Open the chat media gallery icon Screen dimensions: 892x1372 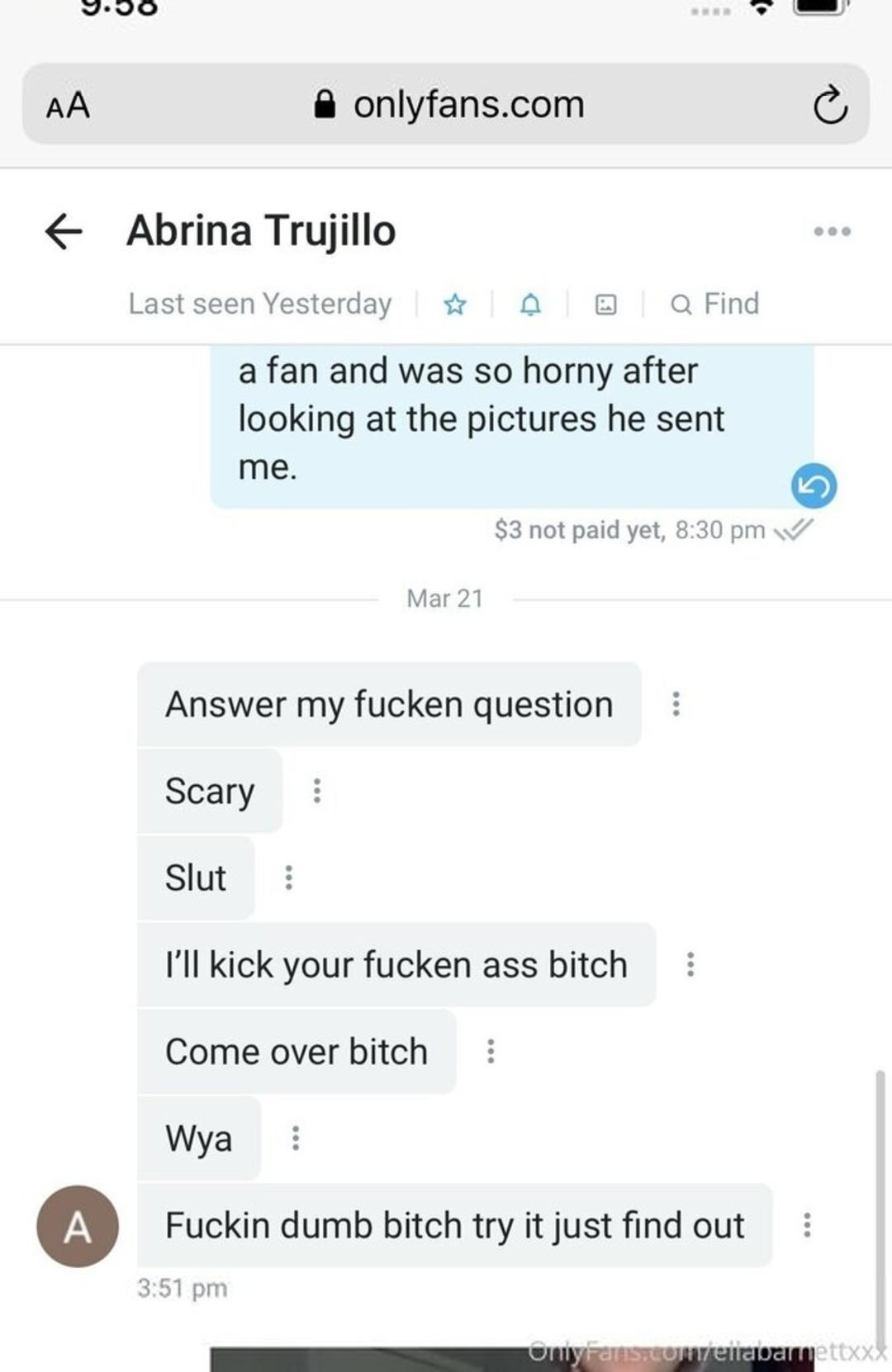tap(605, 305)
